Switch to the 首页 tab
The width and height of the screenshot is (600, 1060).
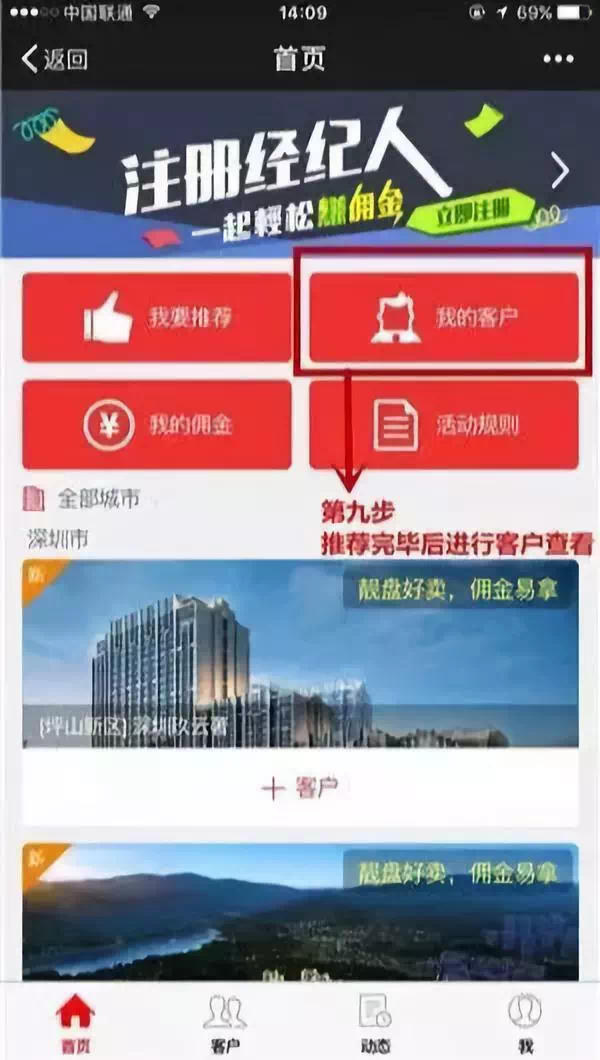74,1024
